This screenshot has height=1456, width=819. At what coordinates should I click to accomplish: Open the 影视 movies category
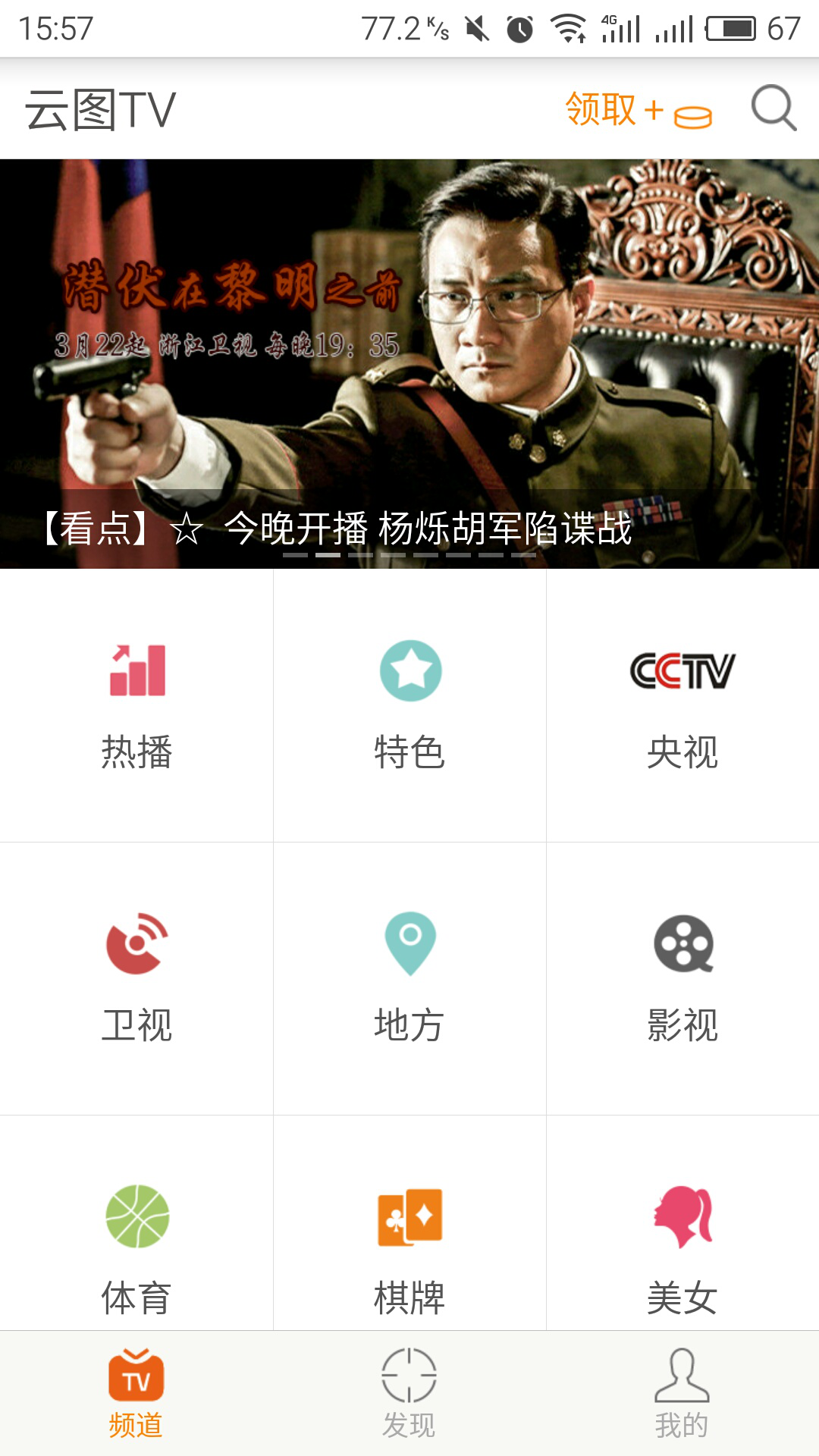pyautogui.click(x=682, y=978)
